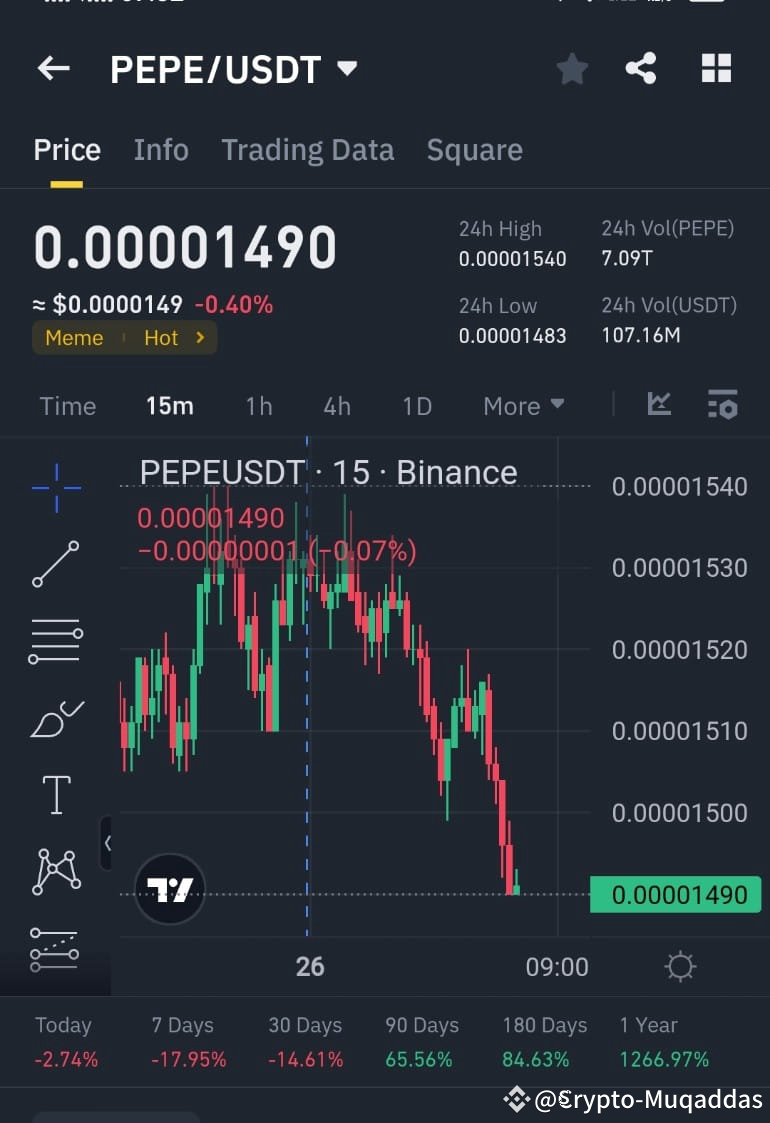Open the PEPE/USDT pair selector dropdown

(346, 68)
